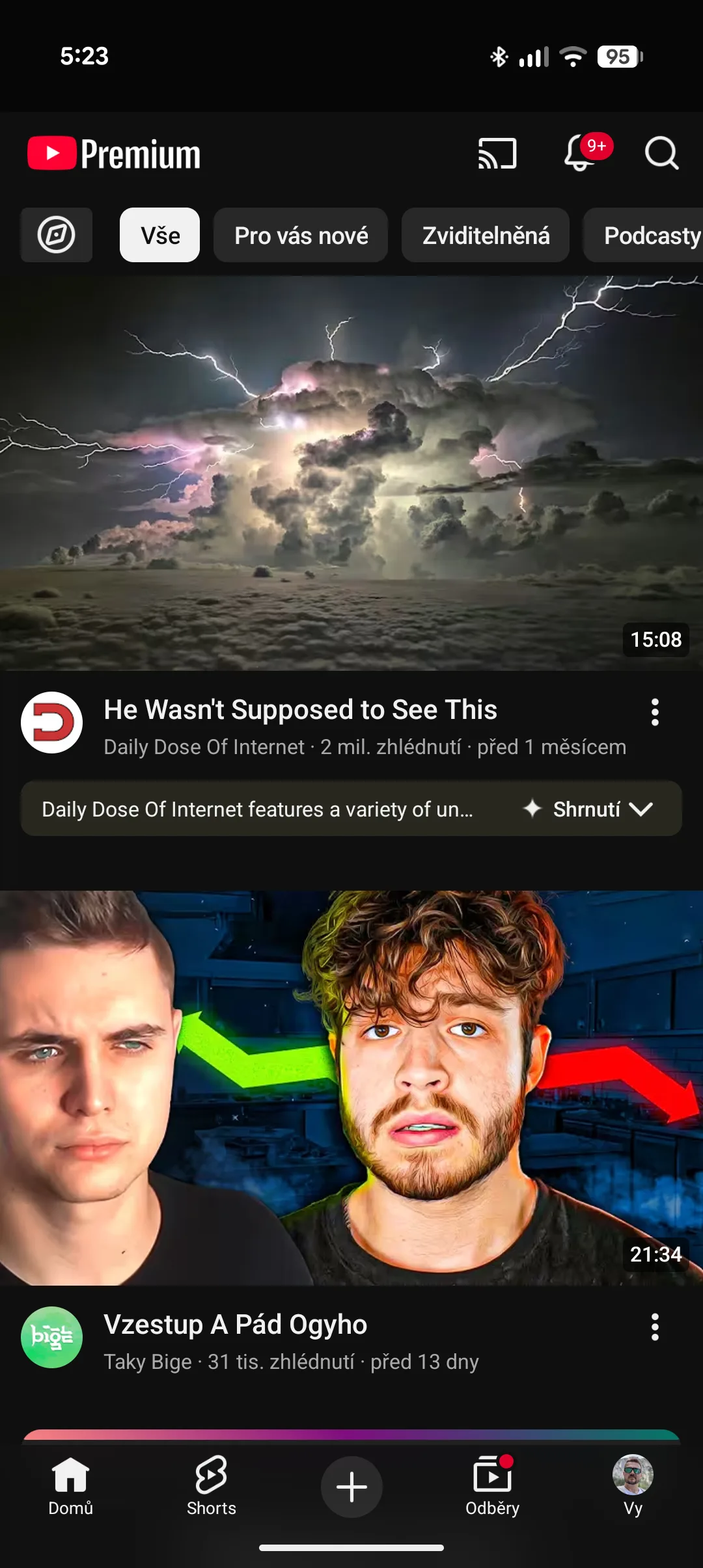Open options for Vzestup A Pád Ogyho
The width and height of the screenshot is (703, 1568).
tap(655, 1327)
